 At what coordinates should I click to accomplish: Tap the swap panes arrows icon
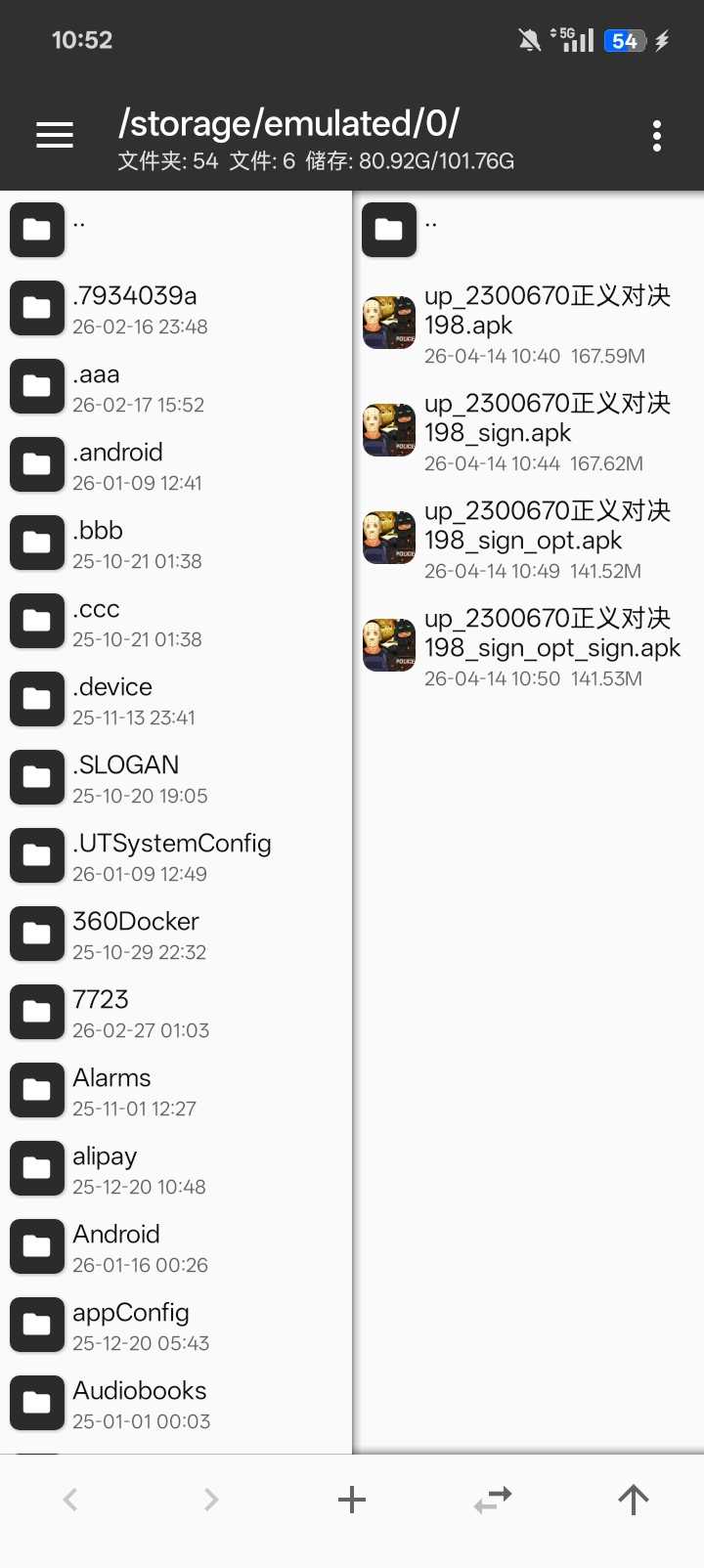(x=493, y=1500)
